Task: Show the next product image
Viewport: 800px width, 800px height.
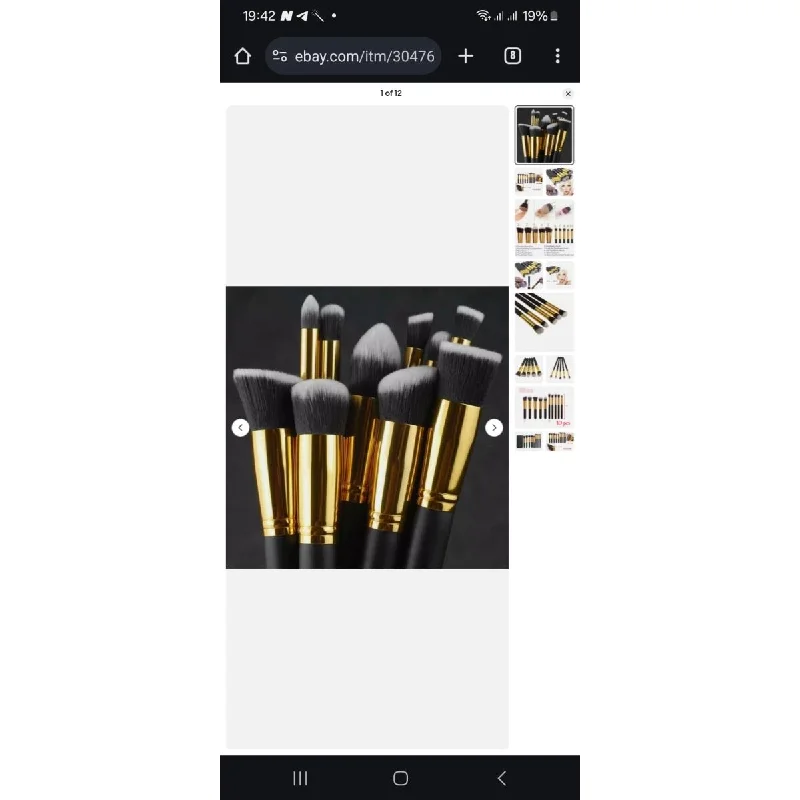Action: [494, 428]
